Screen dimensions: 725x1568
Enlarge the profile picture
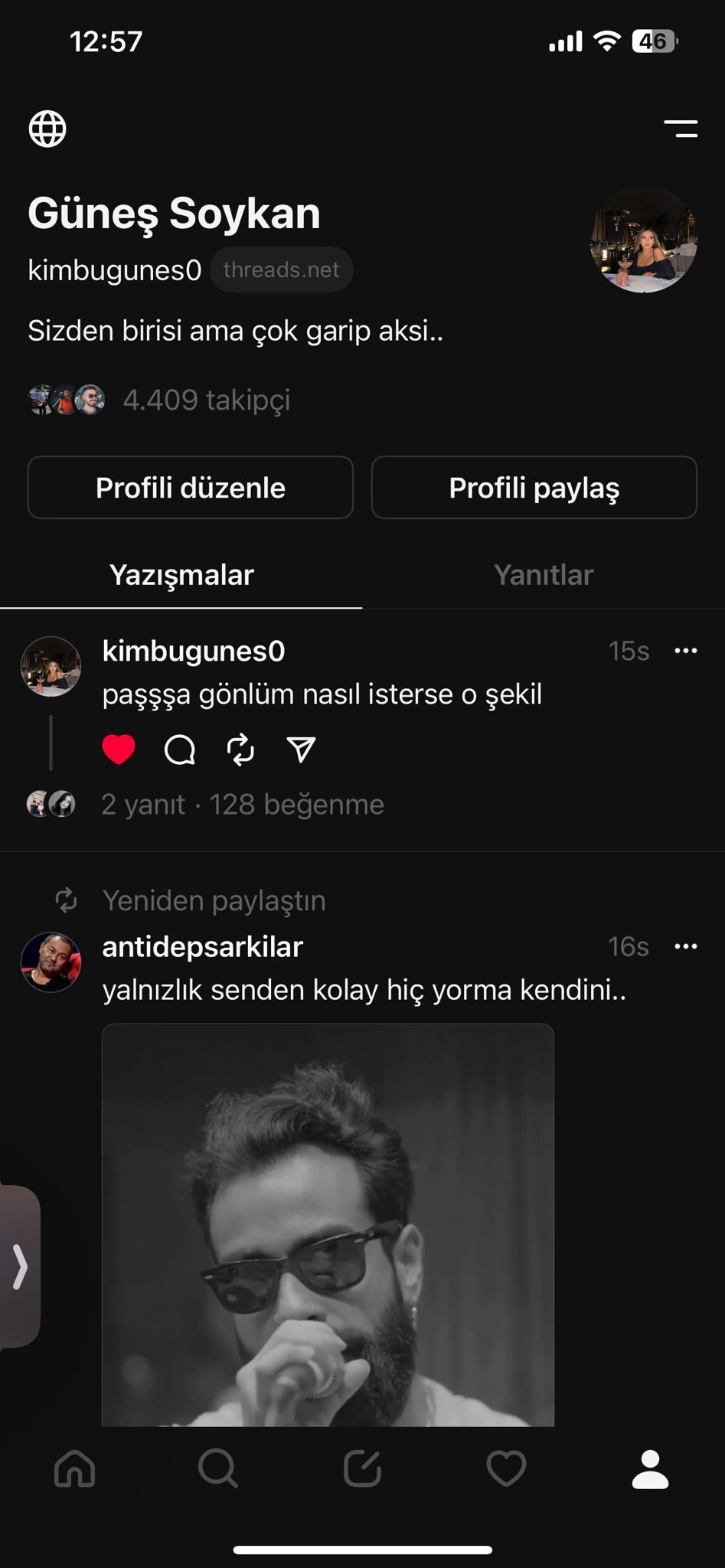click(643, 239)
